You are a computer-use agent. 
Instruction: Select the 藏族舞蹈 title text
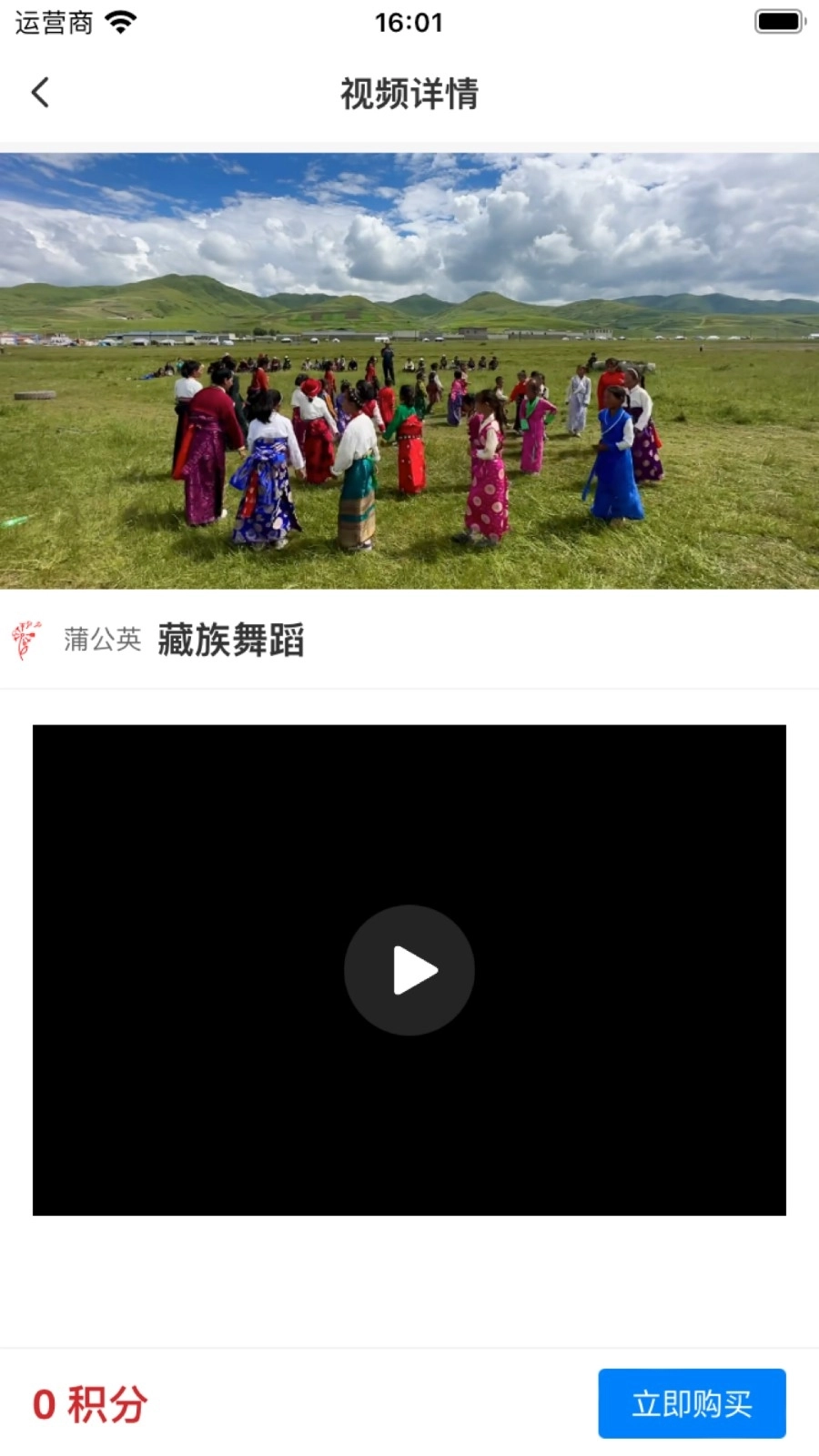(x=232, y=642)
